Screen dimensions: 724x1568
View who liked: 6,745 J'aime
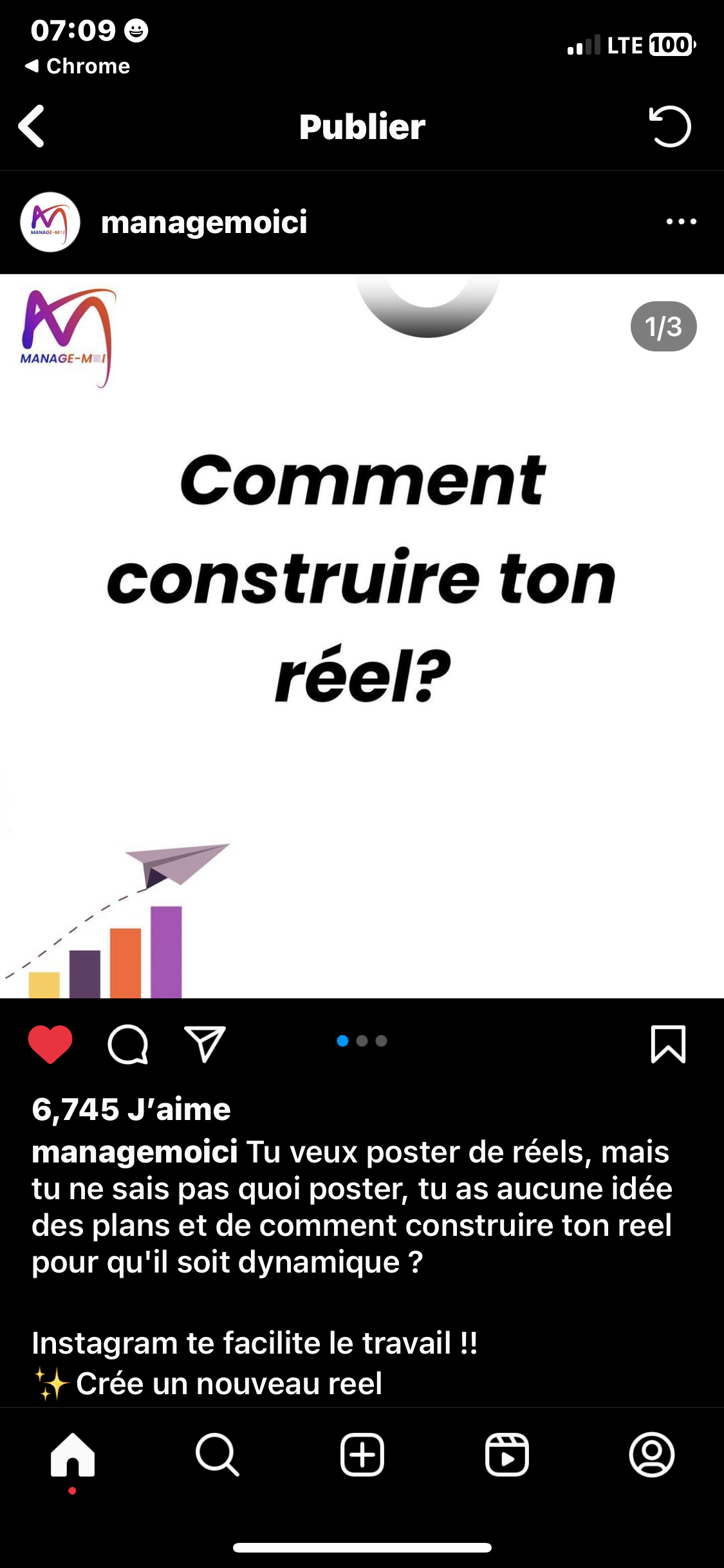pos(131,1109)
